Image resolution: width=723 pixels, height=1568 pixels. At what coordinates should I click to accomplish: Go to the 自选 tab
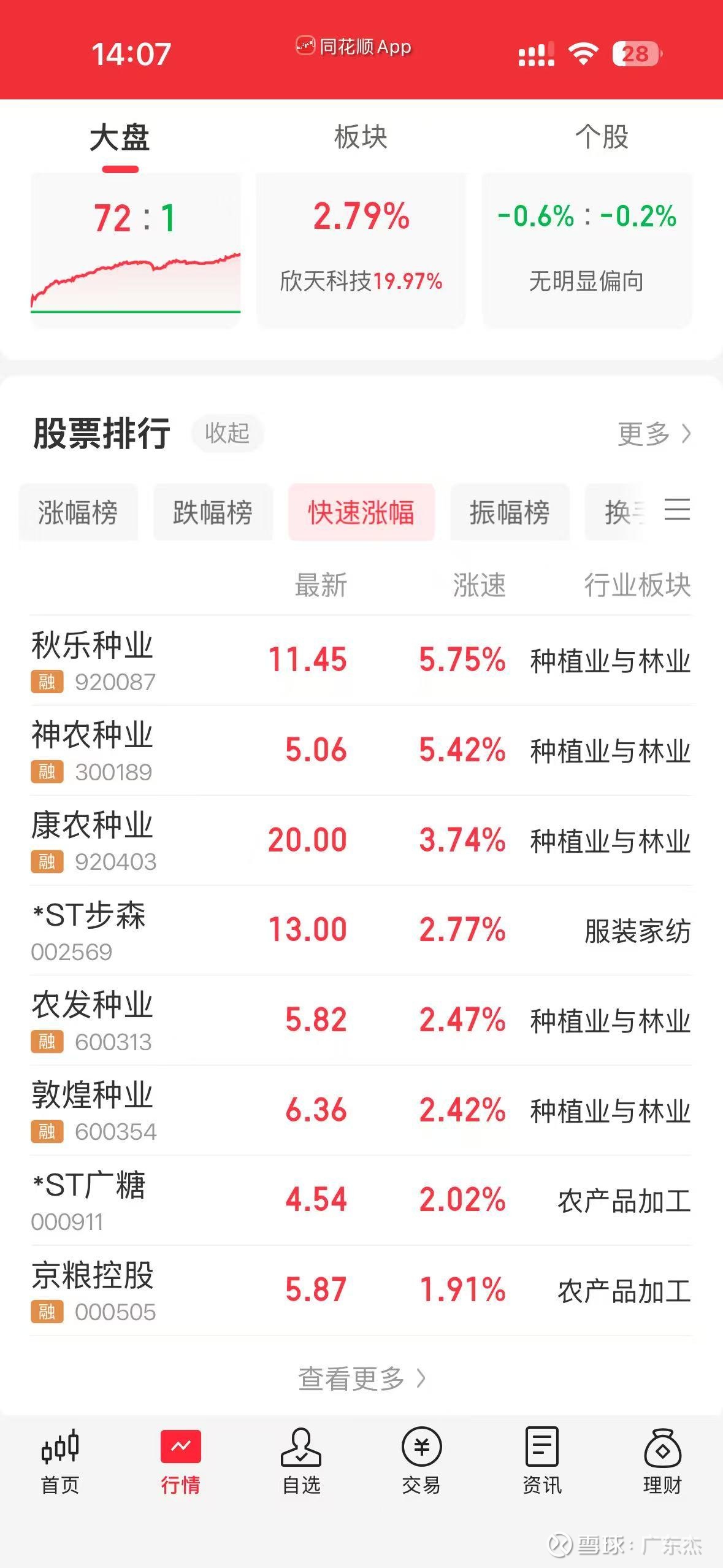(x=301, y=1461)
